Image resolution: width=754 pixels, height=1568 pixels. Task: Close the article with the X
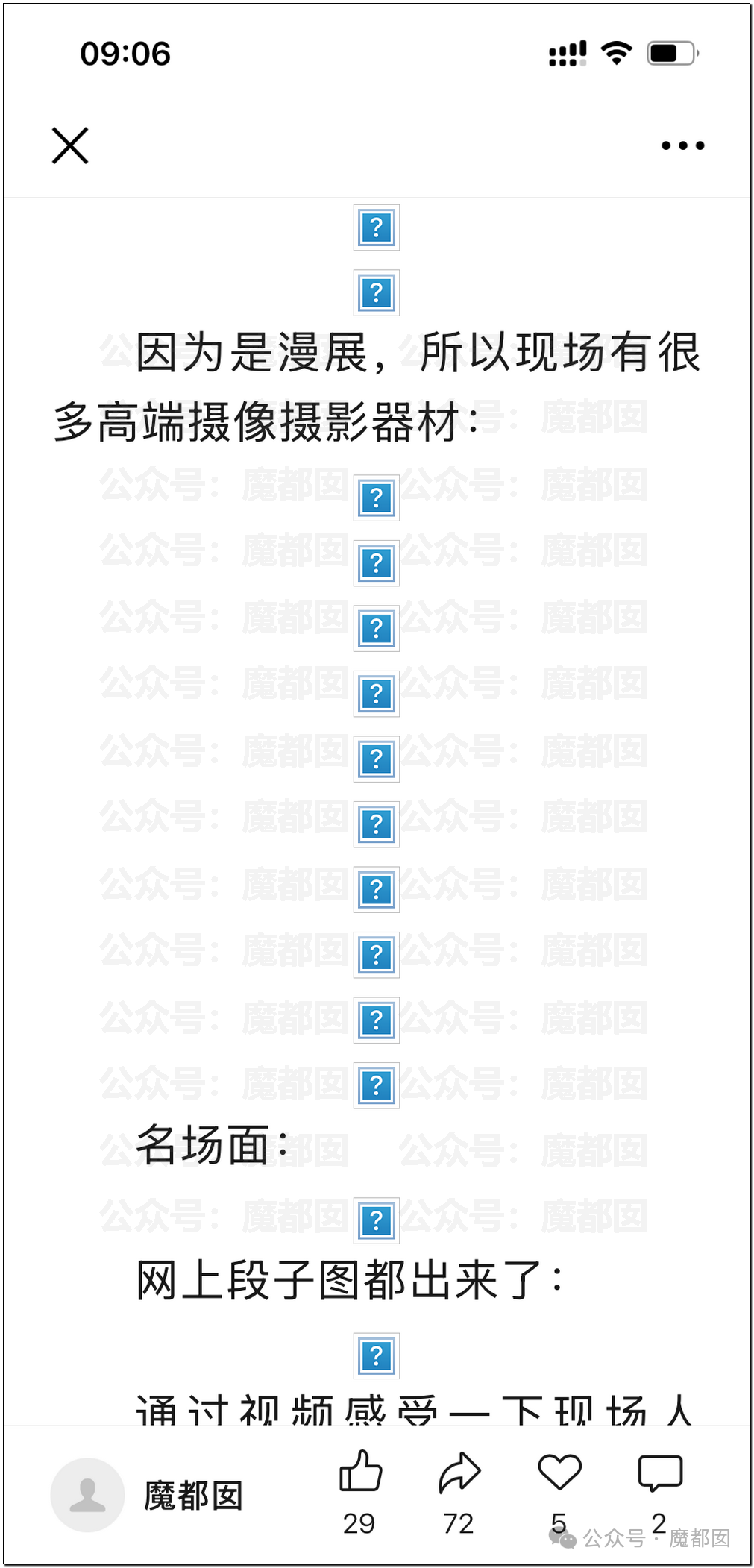[70, 145]
